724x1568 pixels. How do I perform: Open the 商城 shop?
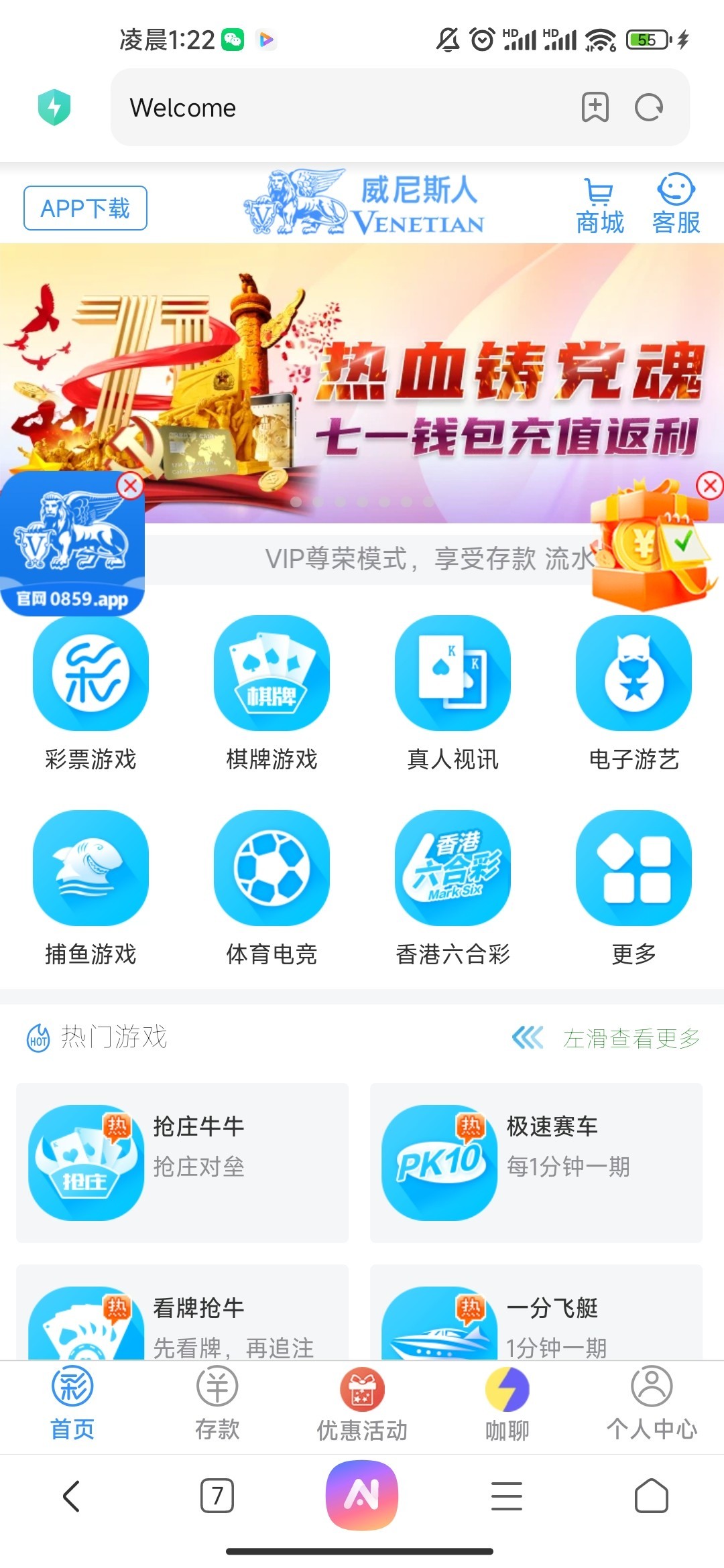(599, 206)
